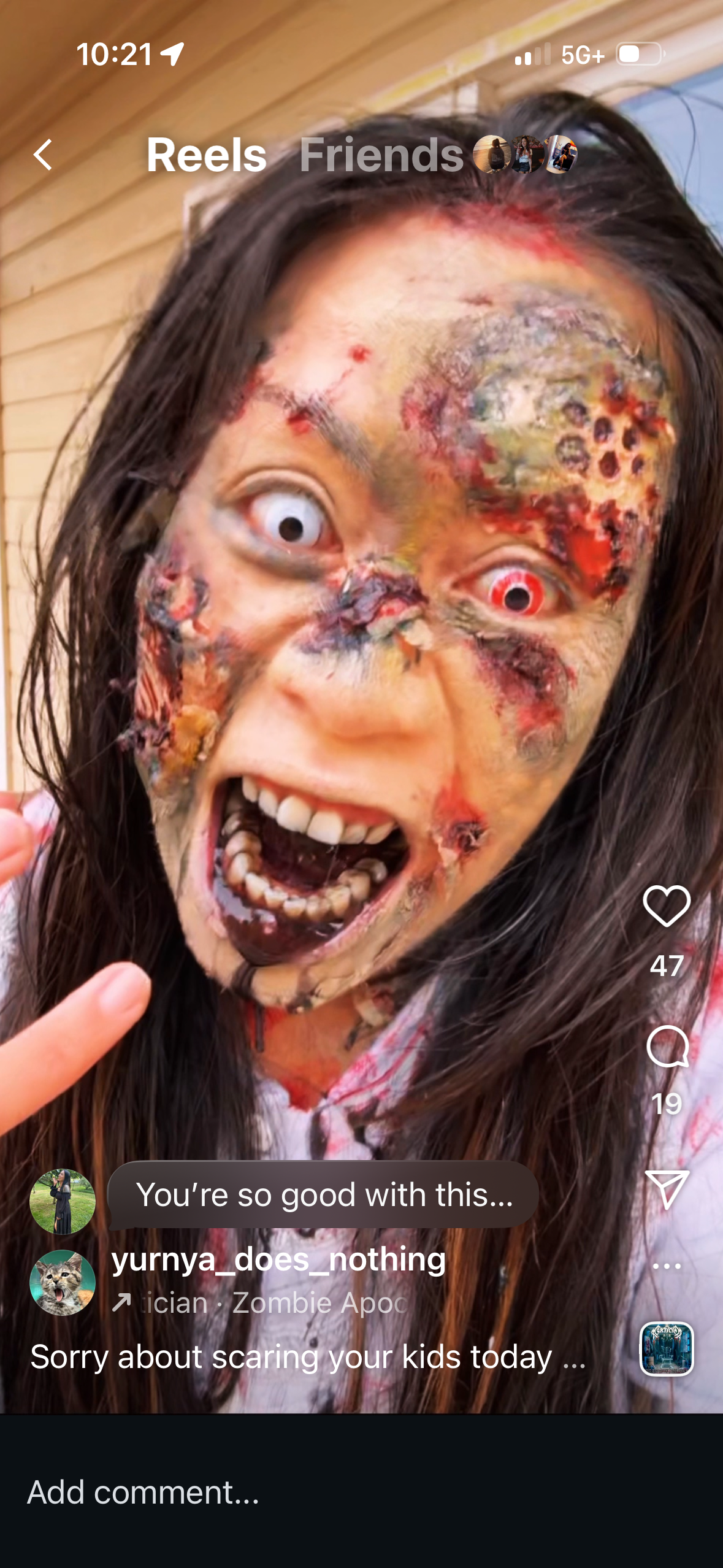This screenshot has height=1568, width=723.
Task: Go back using the top arrow
Action: (43, 155)
